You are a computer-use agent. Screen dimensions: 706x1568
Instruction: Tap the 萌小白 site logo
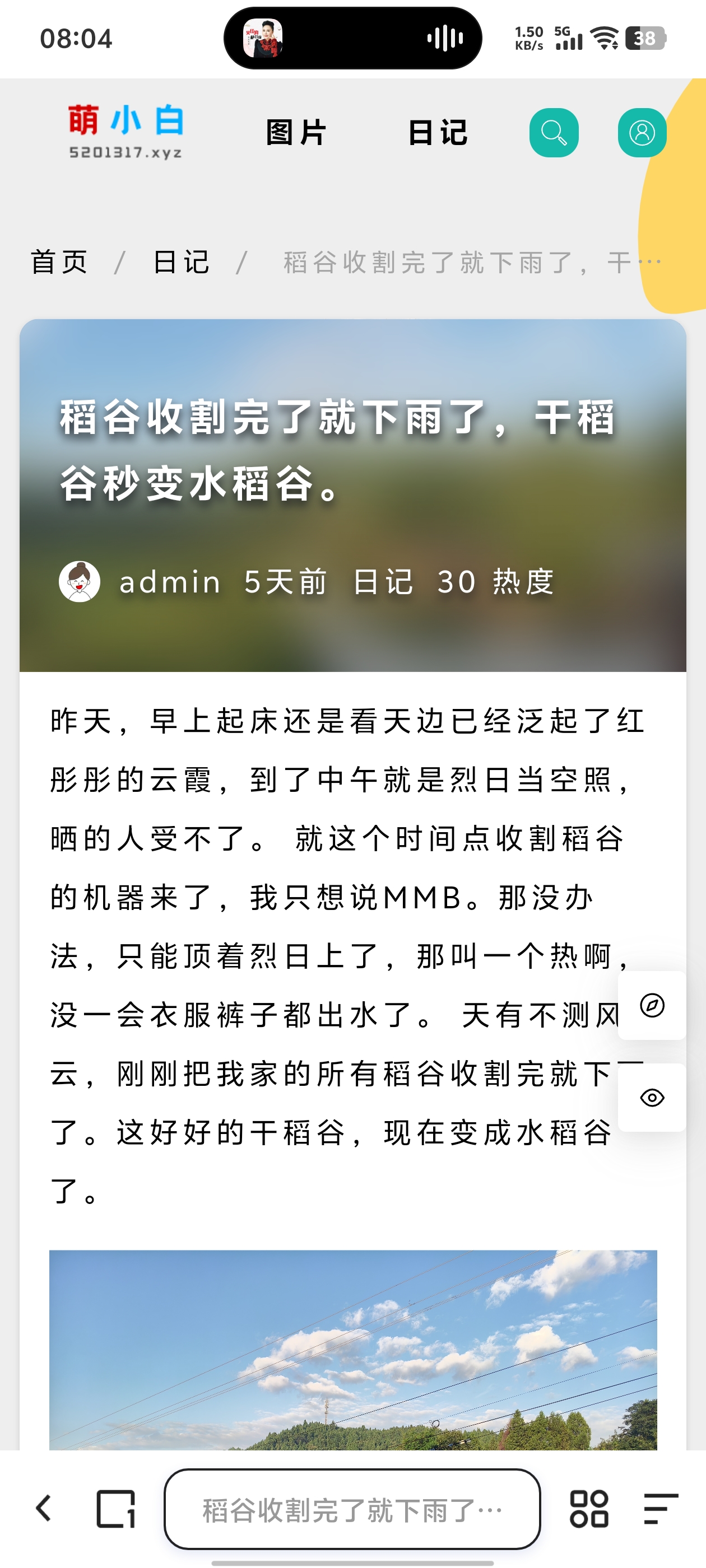click(x=126, y=132)
